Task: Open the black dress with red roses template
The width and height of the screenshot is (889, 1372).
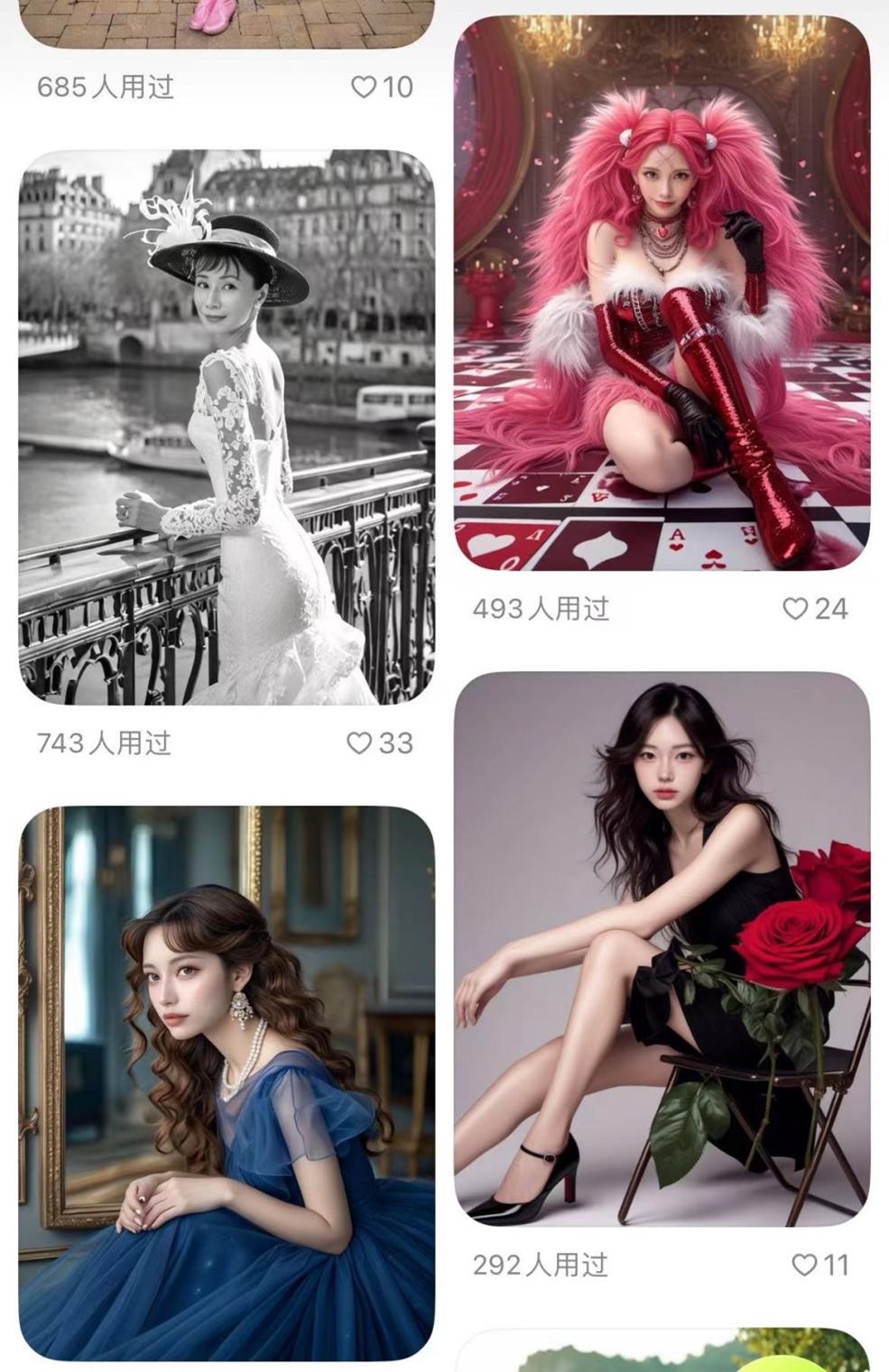Action: (x=662, y=949)
